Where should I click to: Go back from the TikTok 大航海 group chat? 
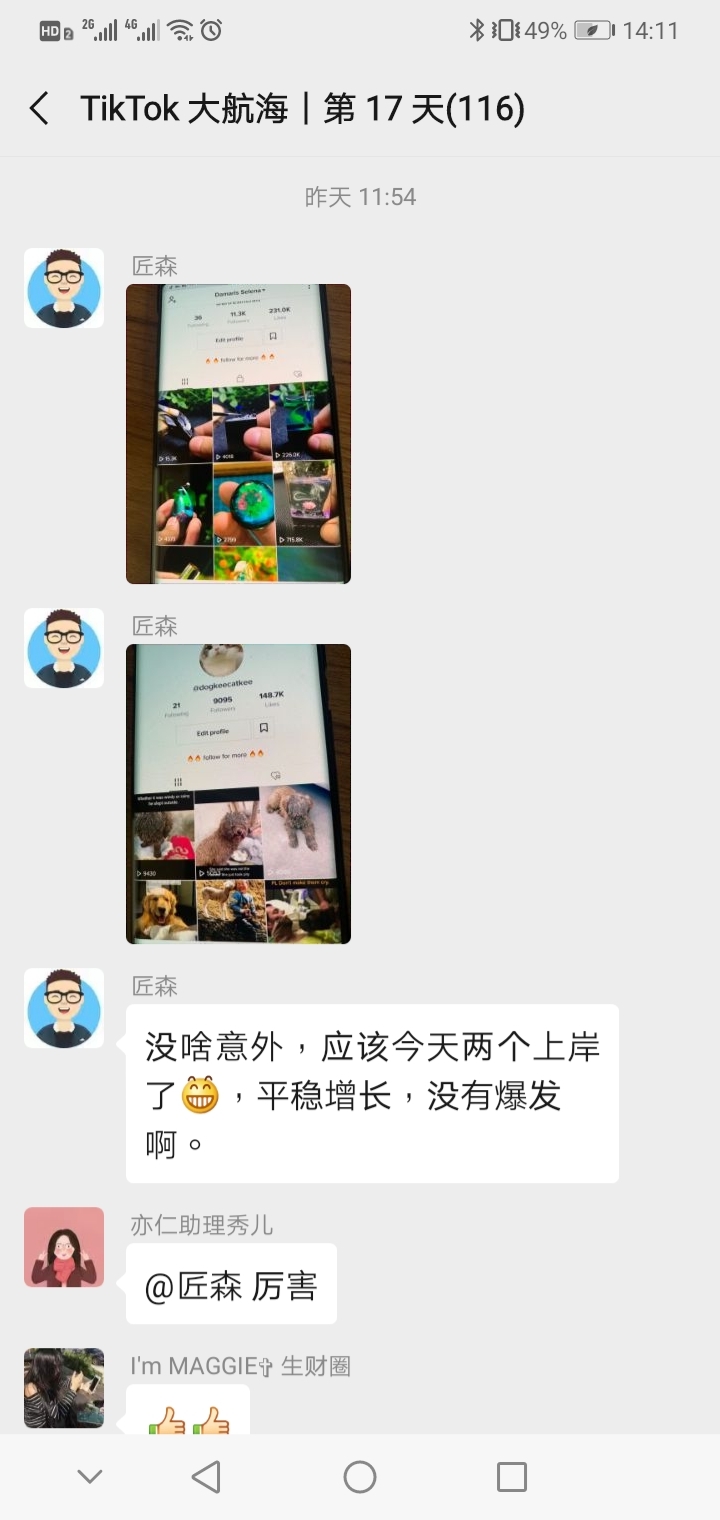[x=40, y=109]
